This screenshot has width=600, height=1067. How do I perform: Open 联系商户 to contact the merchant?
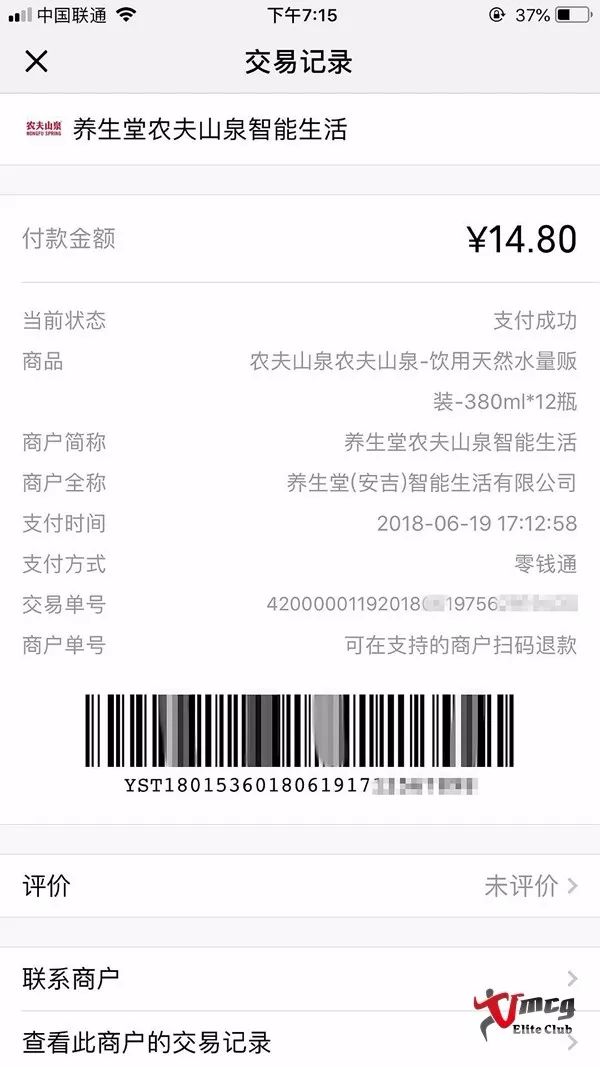point(300,978)
